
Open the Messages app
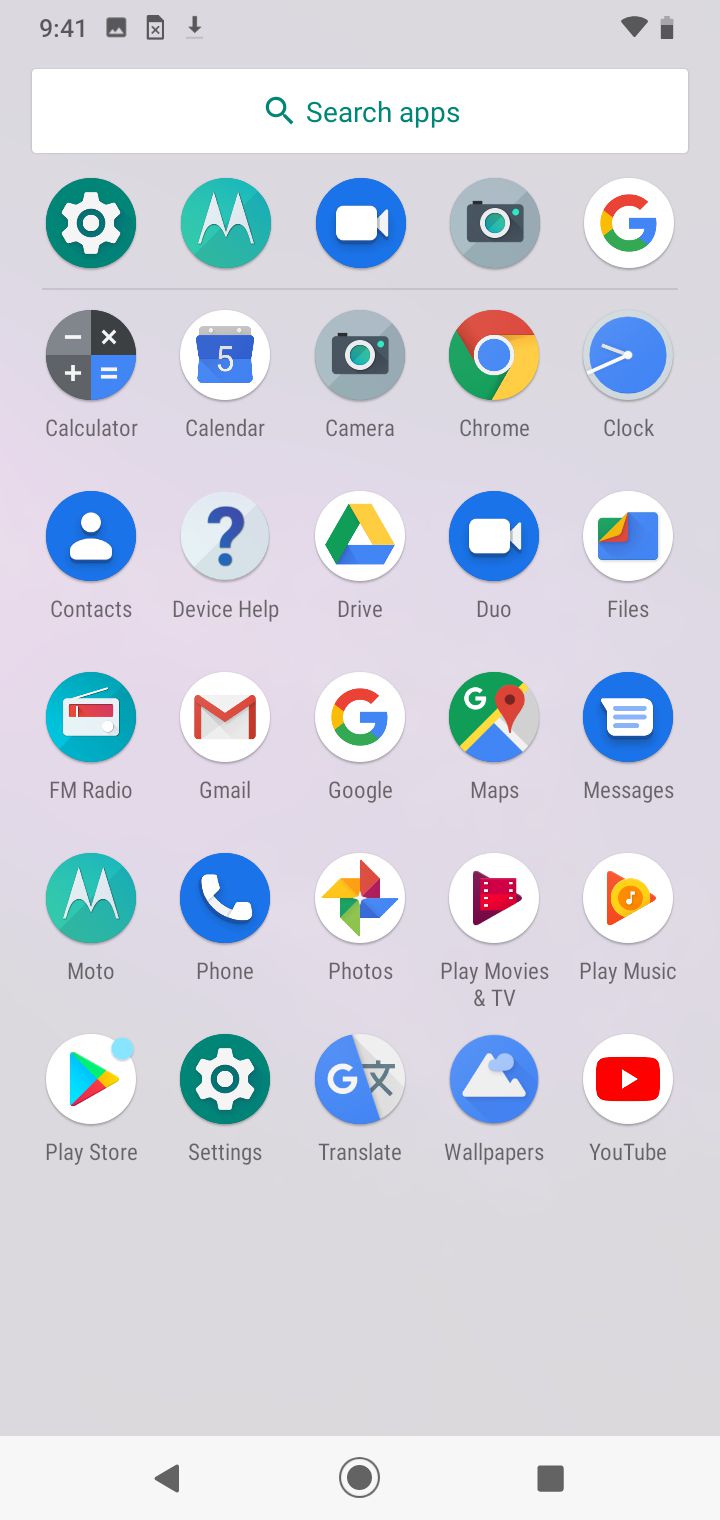628,718
